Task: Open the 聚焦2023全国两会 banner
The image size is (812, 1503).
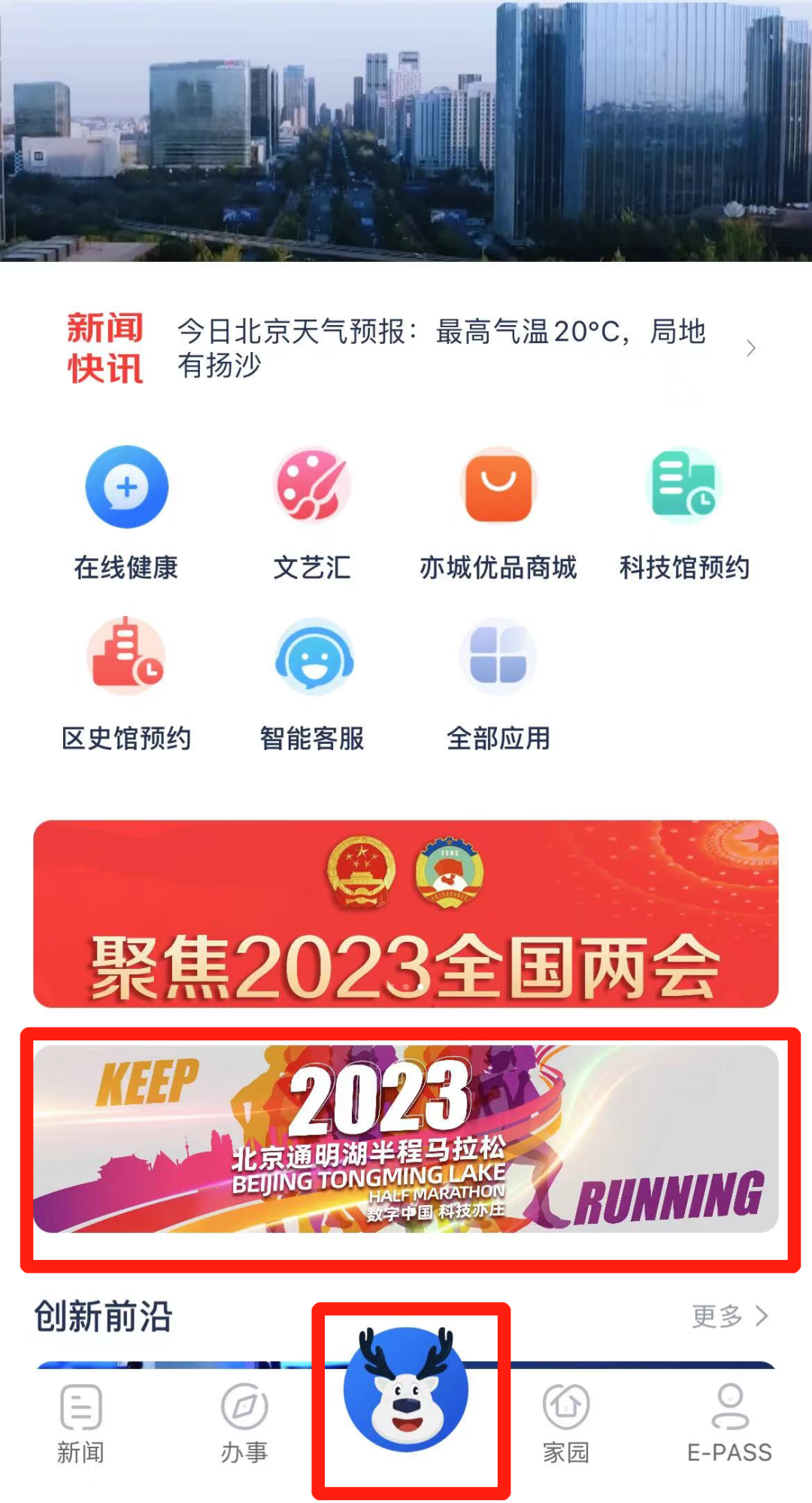Action: coord(406,914)
